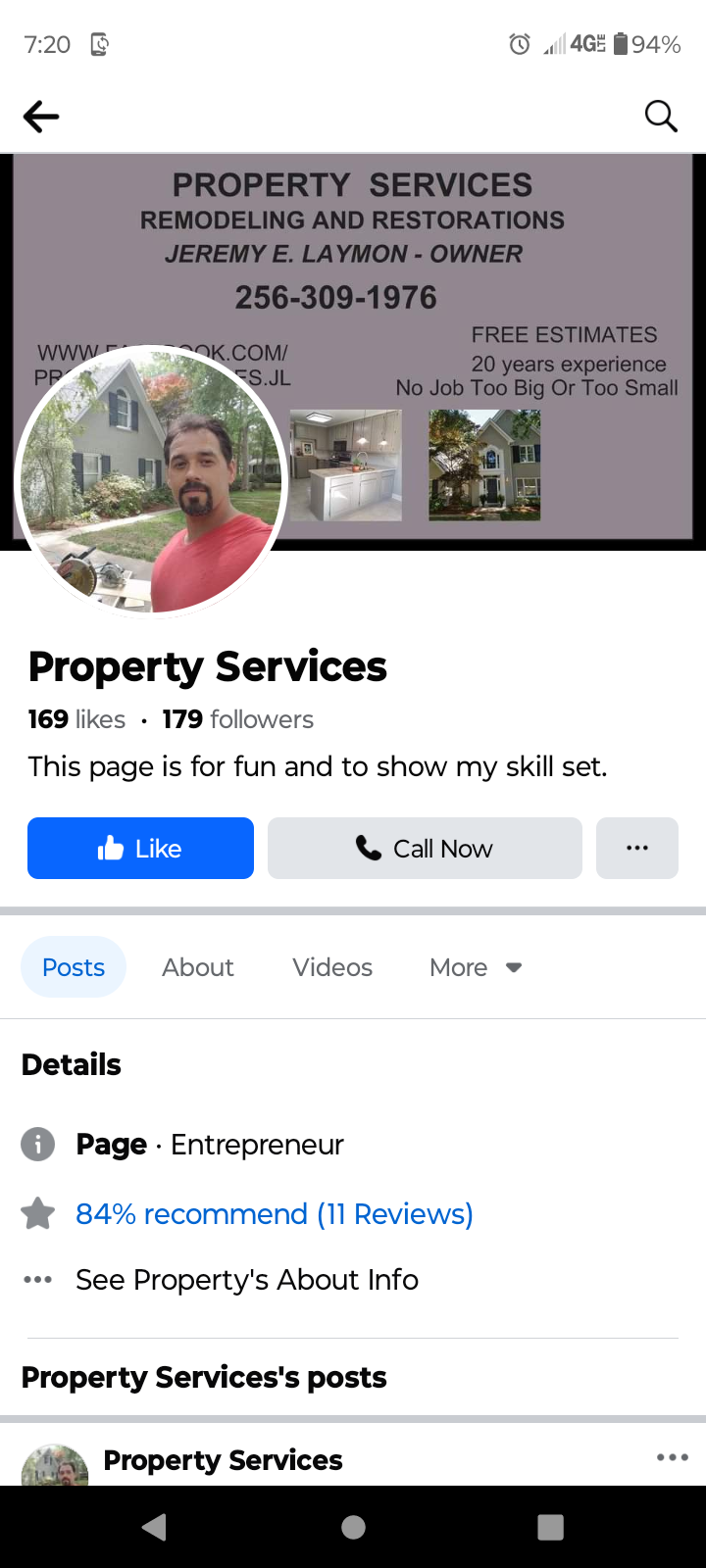Tap the system home button
Image resolution: width=706 pixels, height=1568 pixels.
point(354,1527)
